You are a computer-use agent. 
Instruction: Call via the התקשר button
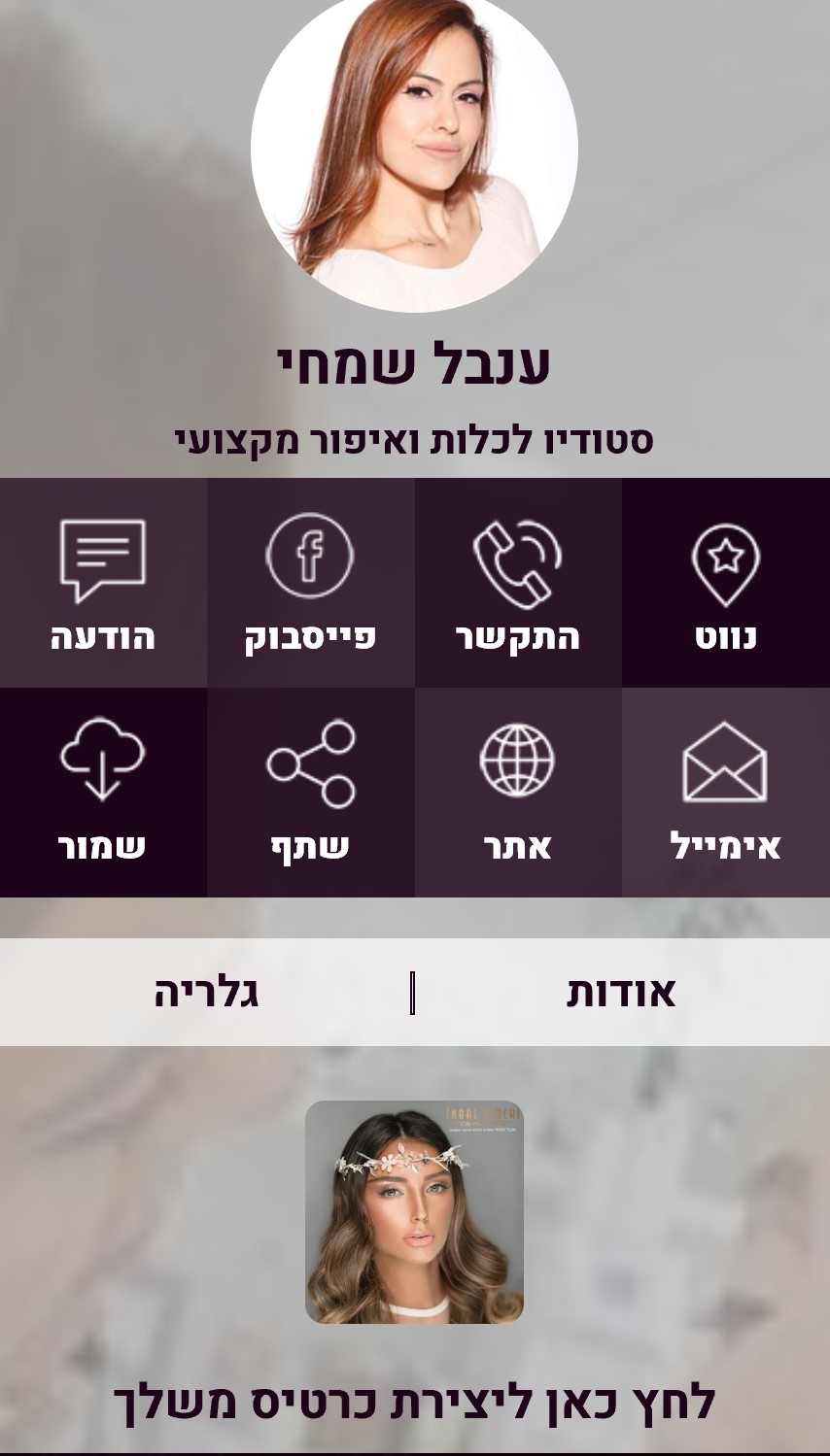(x=517, y=583)
